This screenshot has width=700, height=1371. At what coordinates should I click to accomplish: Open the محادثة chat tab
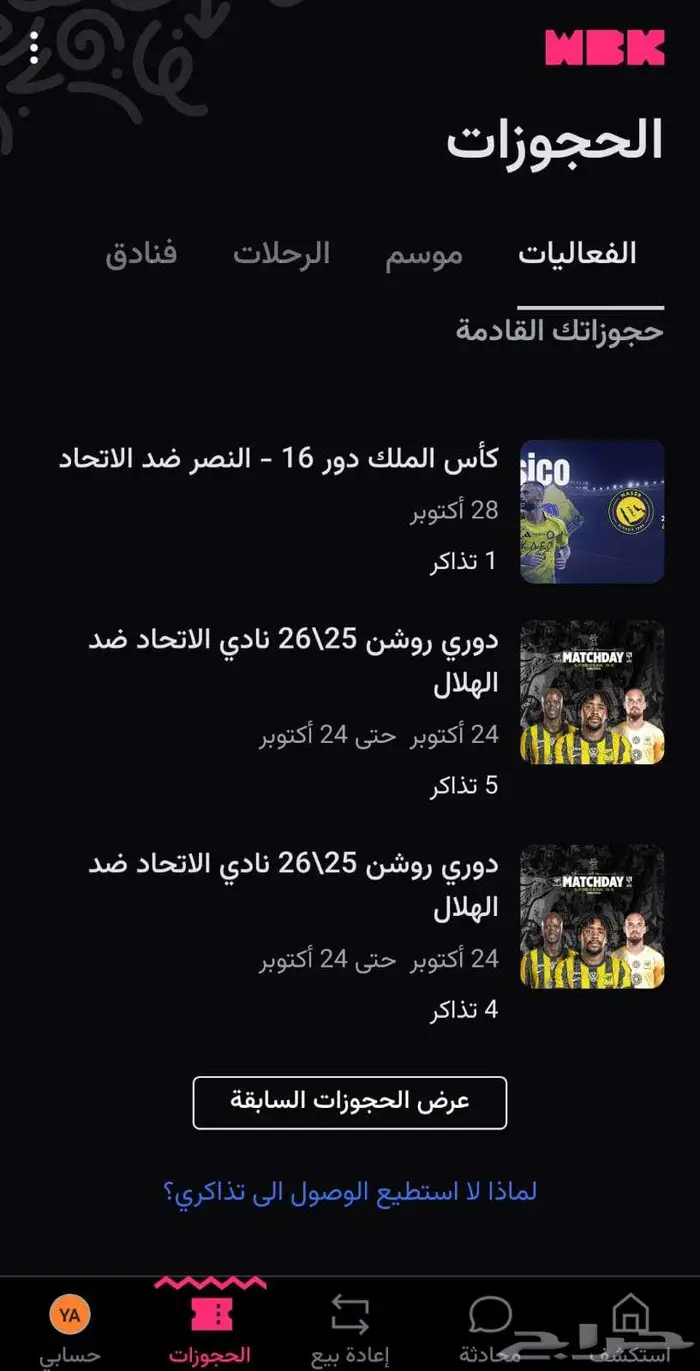pyautogui.click(x=490, y=1328)
